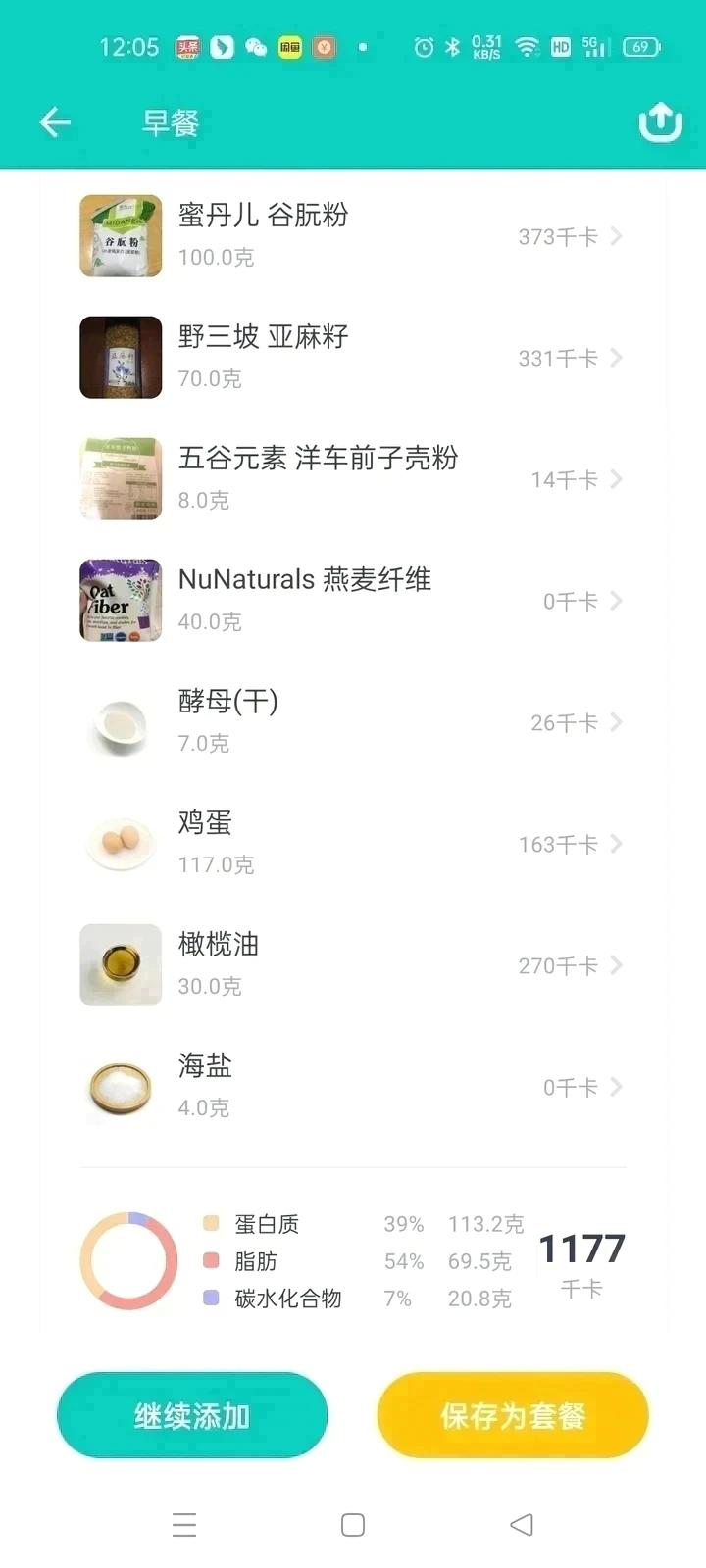Screen dimensions: 706x1568
Task: Open the 鸡蛋 food entry
Action: coord(351,844)
